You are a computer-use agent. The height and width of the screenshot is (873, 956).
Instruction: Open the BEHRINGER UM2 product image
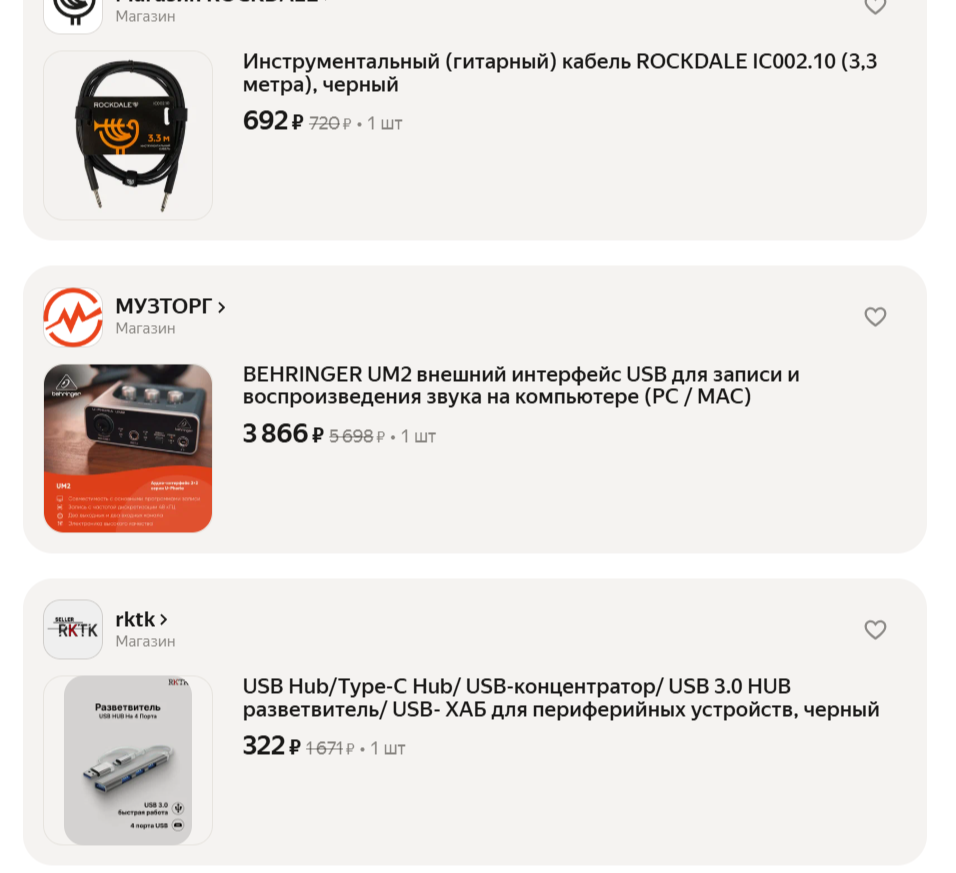pos(128,448)
